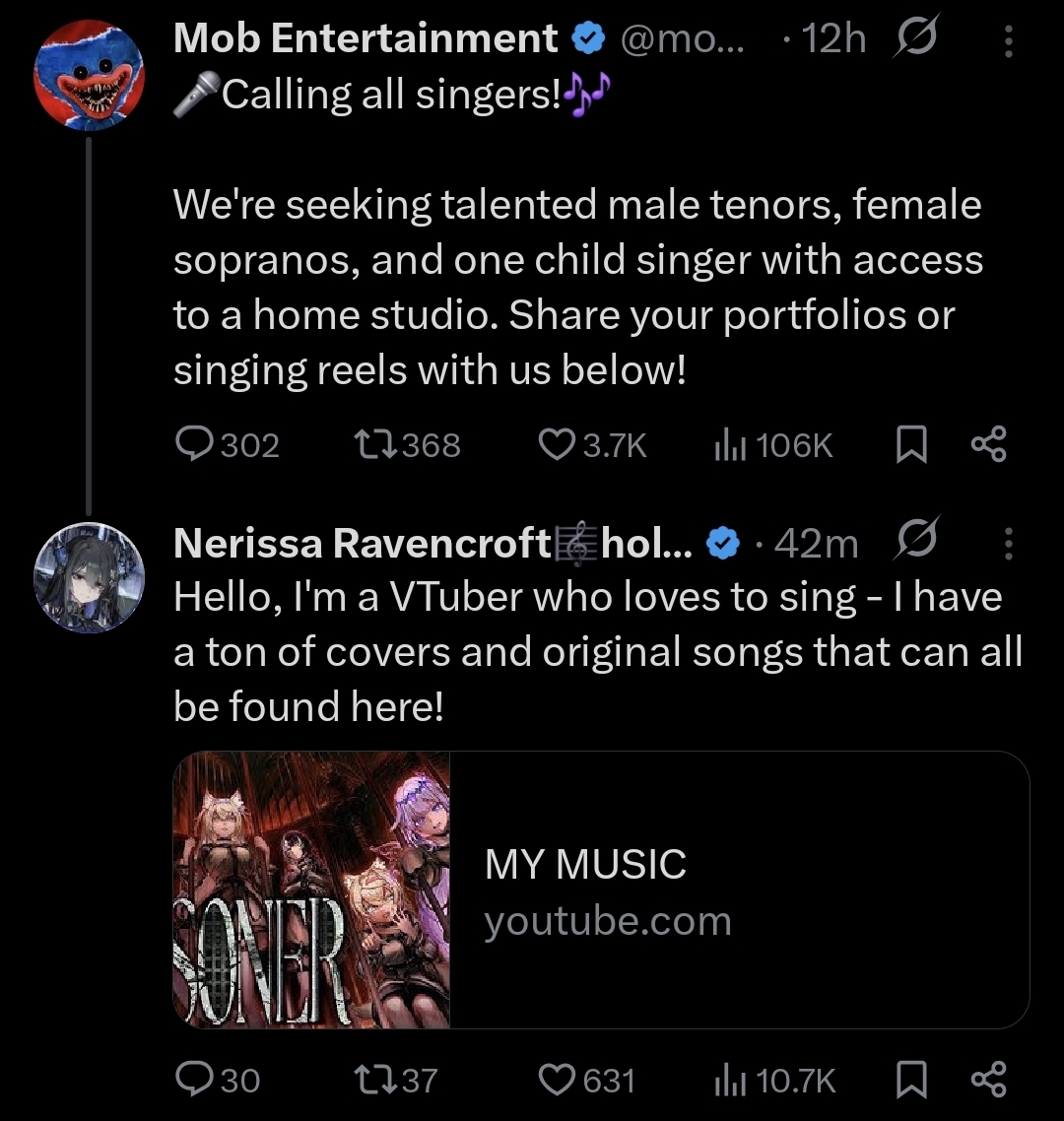Tap the Grok icon on Nerissa Ravencroft's reply

pos(916,542)
